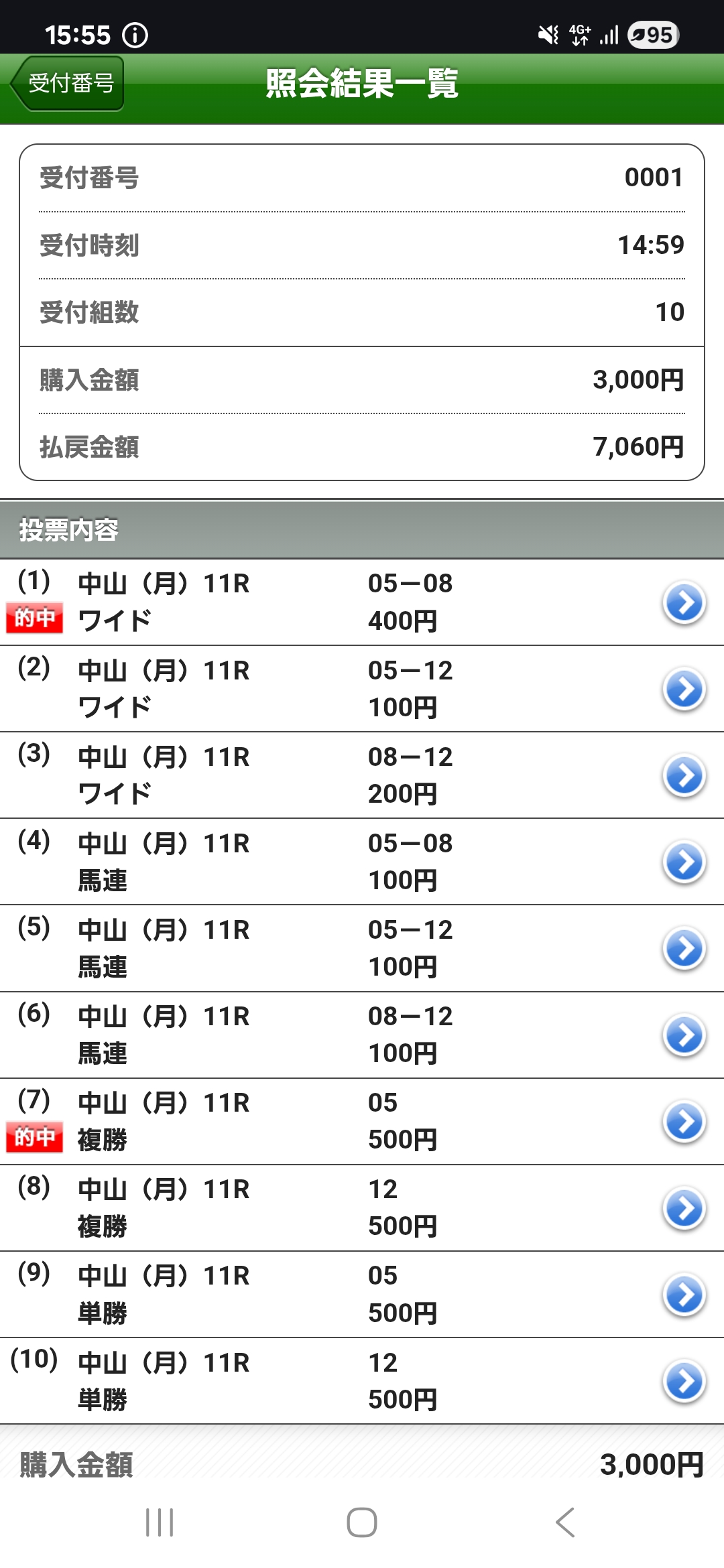Open details for bet (1) ワイド 05-08

[362, 602]
